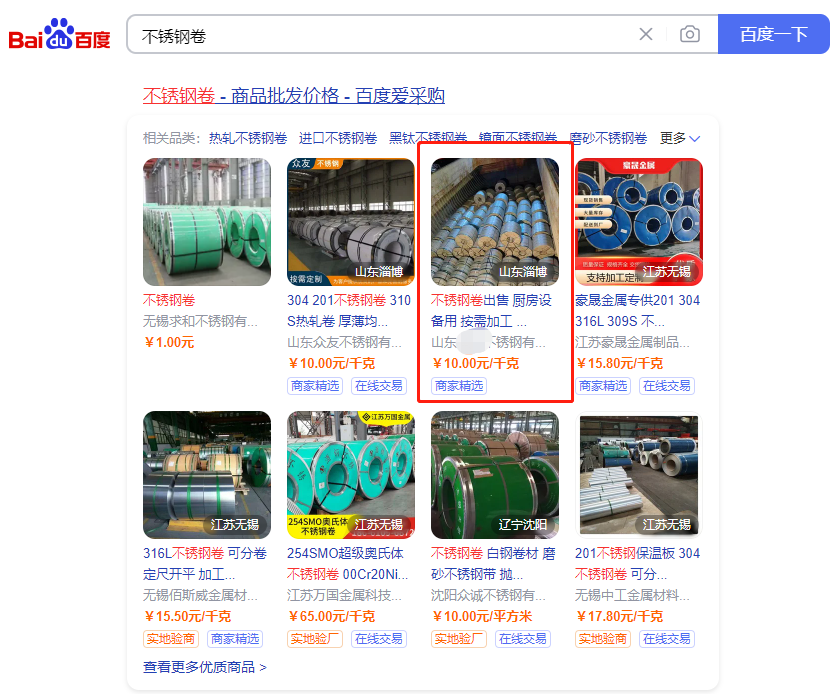Go to the Baidu logo homepage

59,35
